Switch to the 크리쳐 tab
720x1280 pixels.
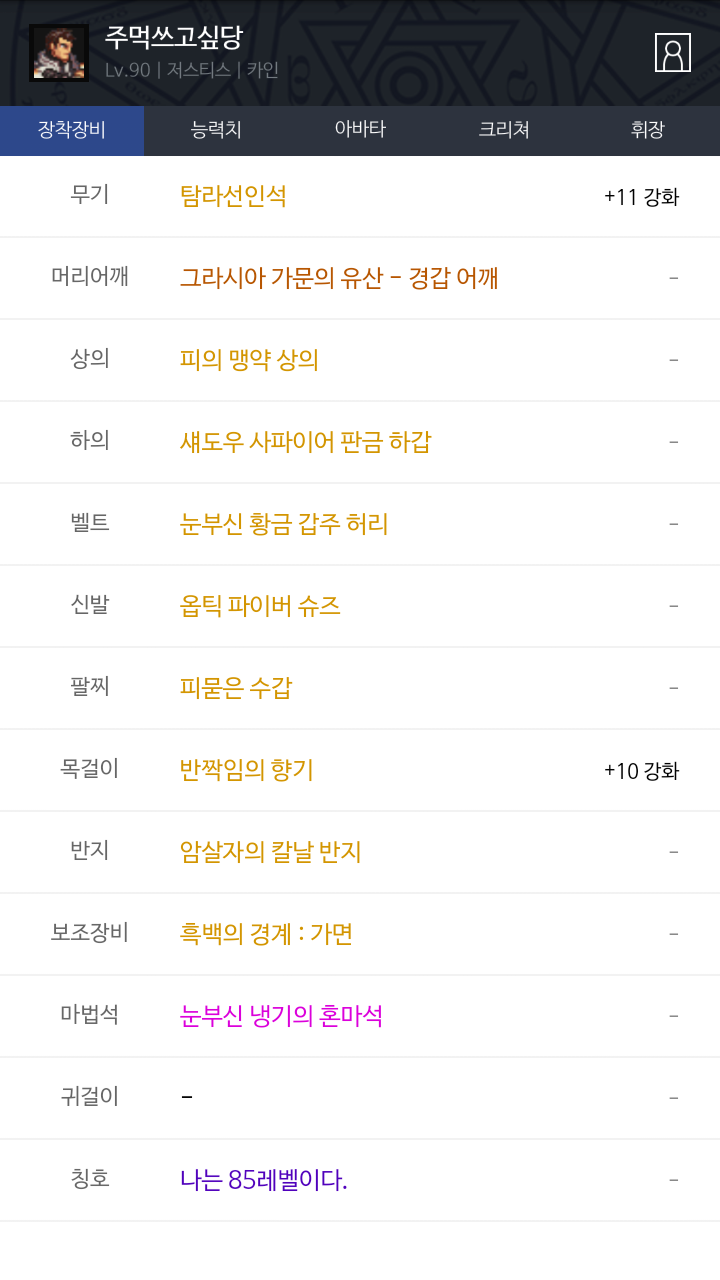pyautogui.click(x=504, y=130)
